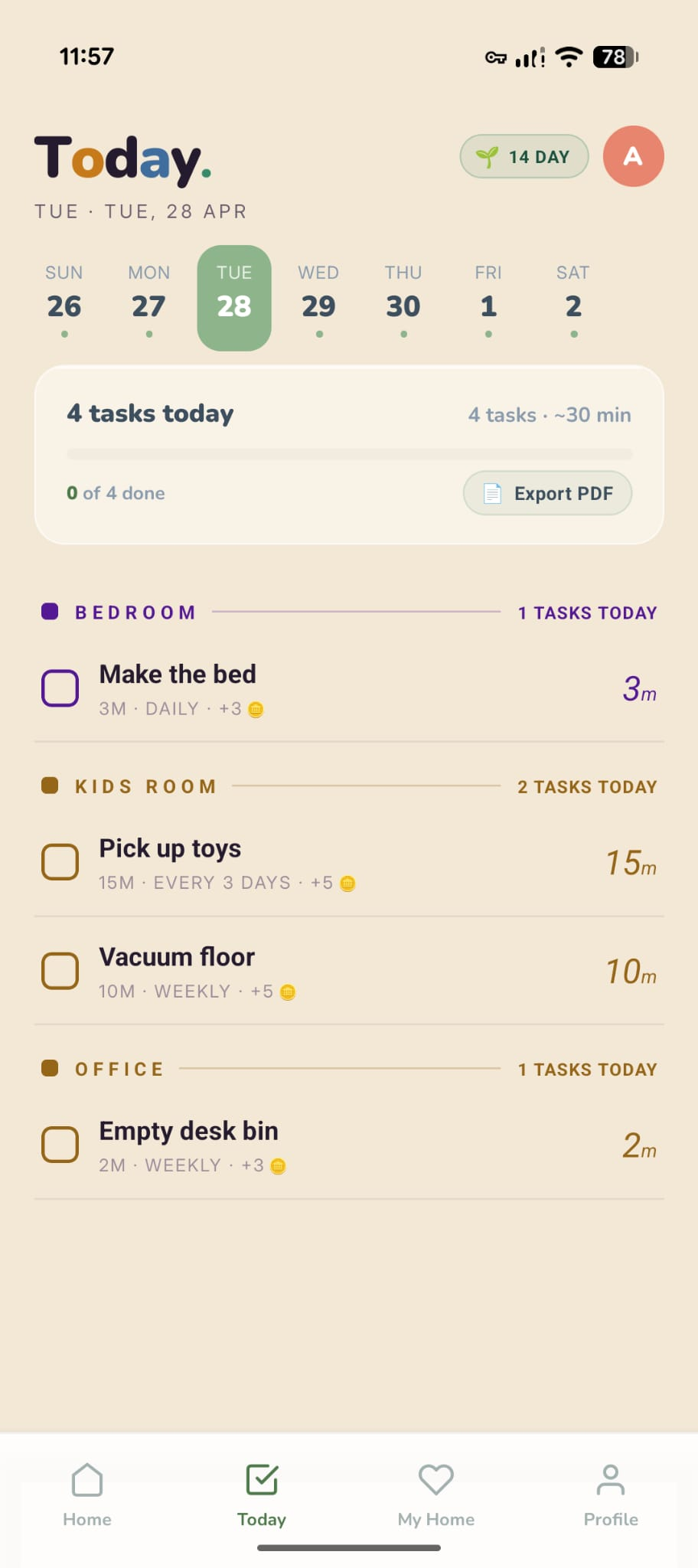Tick the Vacuum floor checkbox
Viewport: 698px width, 1568px height.
[60, 971]
